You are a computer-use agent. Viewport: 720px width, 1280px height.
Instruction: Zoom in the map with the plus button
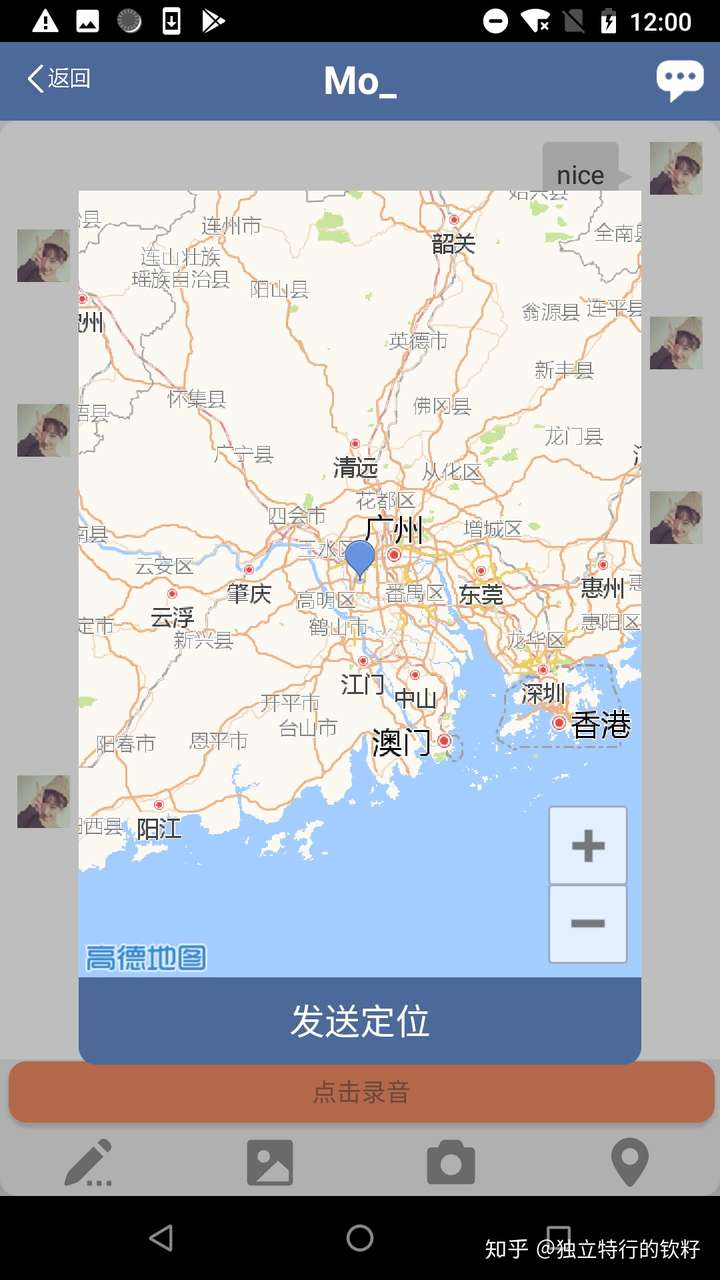point(588,846)
